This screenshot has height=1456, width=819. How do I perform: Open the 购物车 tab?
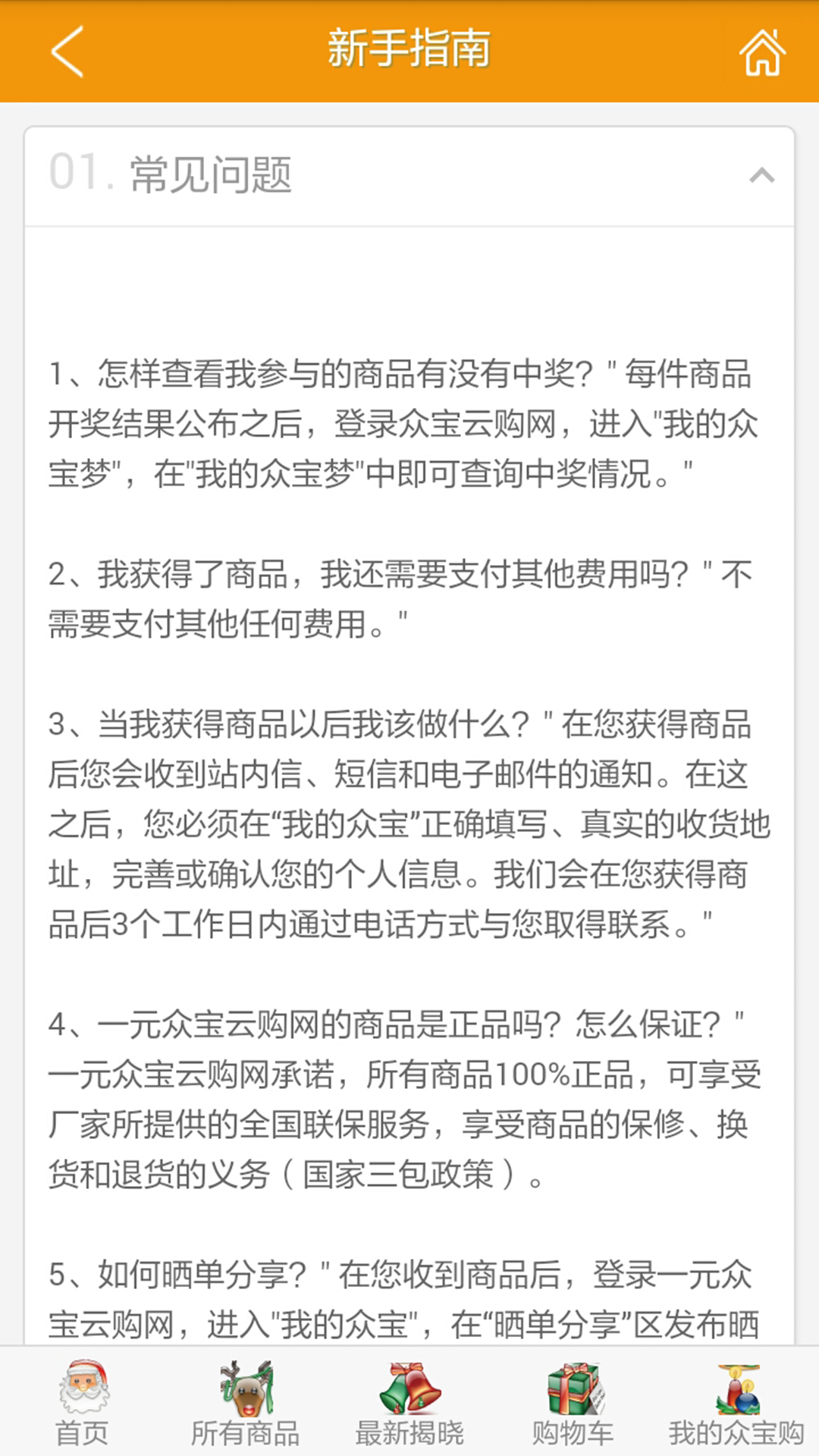[x=573, y=1403]
